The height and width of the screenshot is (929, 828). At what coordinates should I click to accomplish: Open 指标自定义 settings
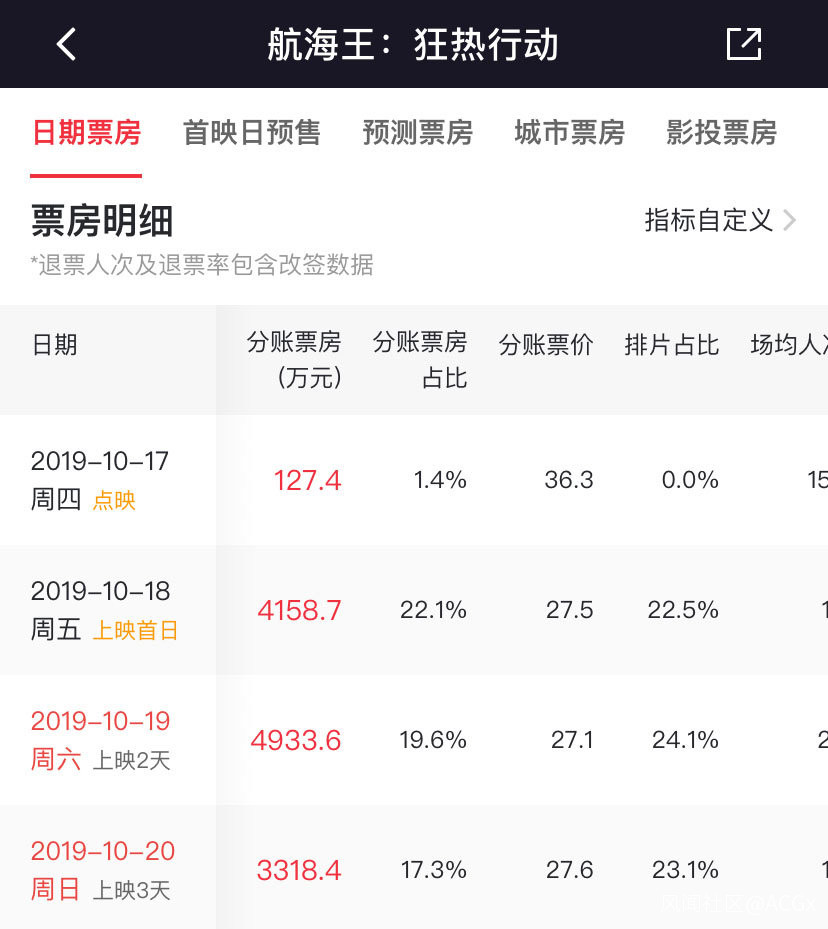point(720,220)
